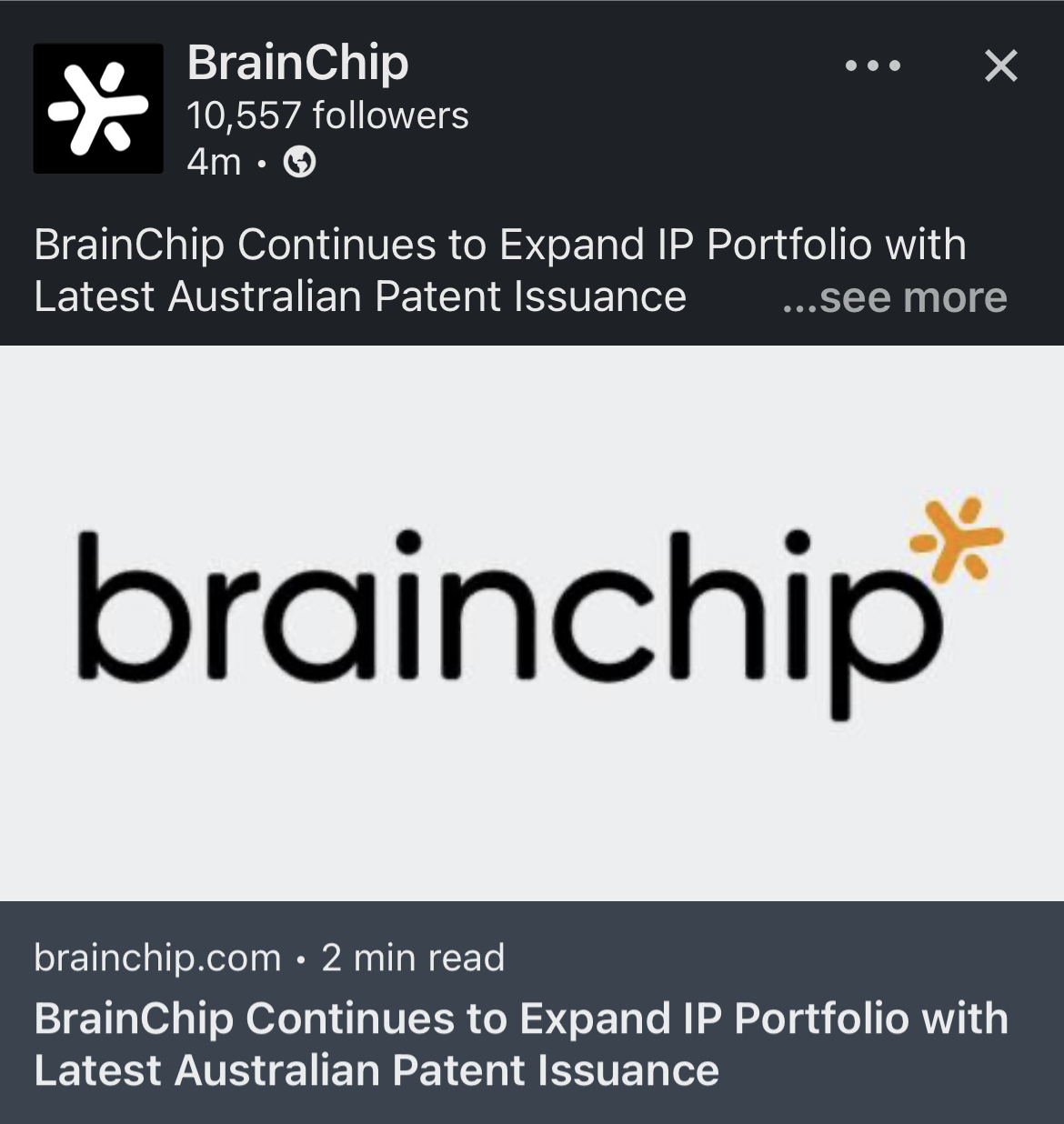Viewport: 1064px width, 1124px height.
Task: Open the brainchip logo article preview image
Action: (532, 623)
